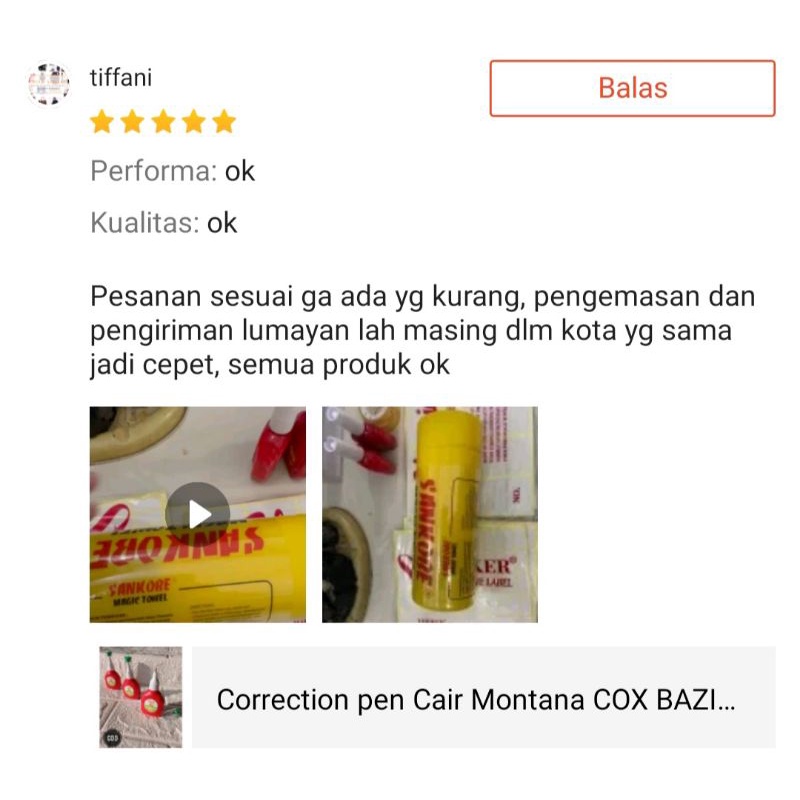
Task: Tap the Balas reply button
Action: tap(632, 88)
